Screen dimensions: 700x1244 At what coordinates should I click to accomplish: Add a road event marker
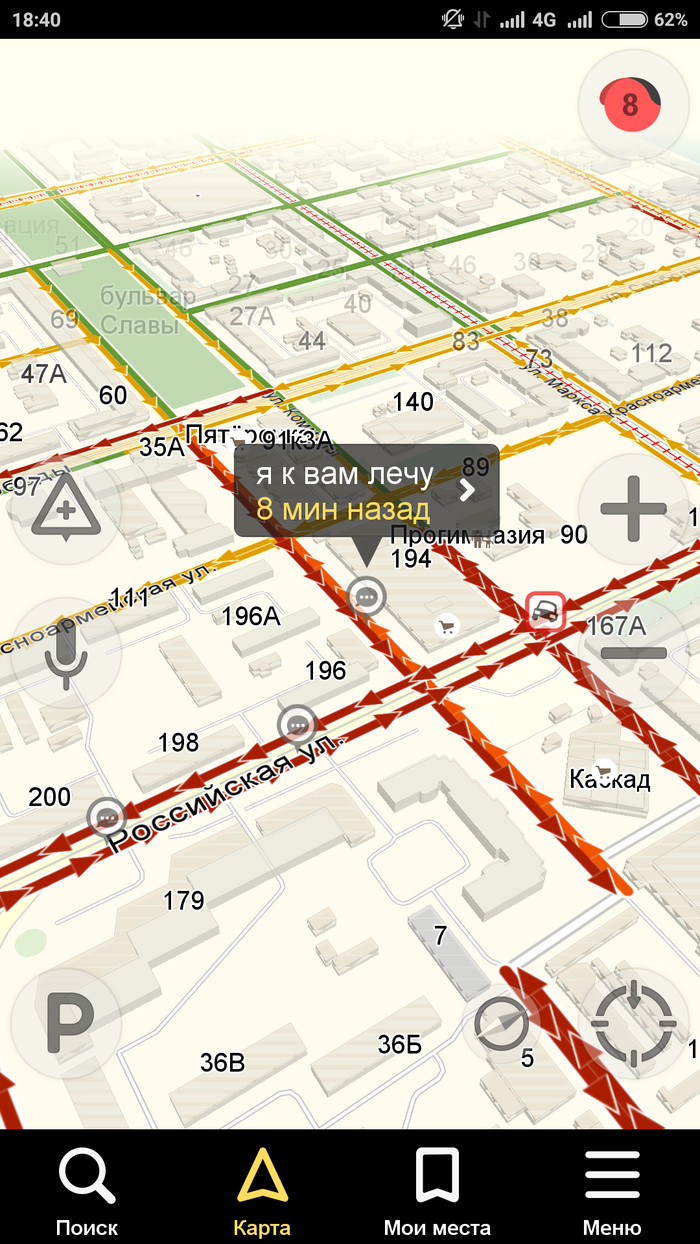[x=65, y=511]
